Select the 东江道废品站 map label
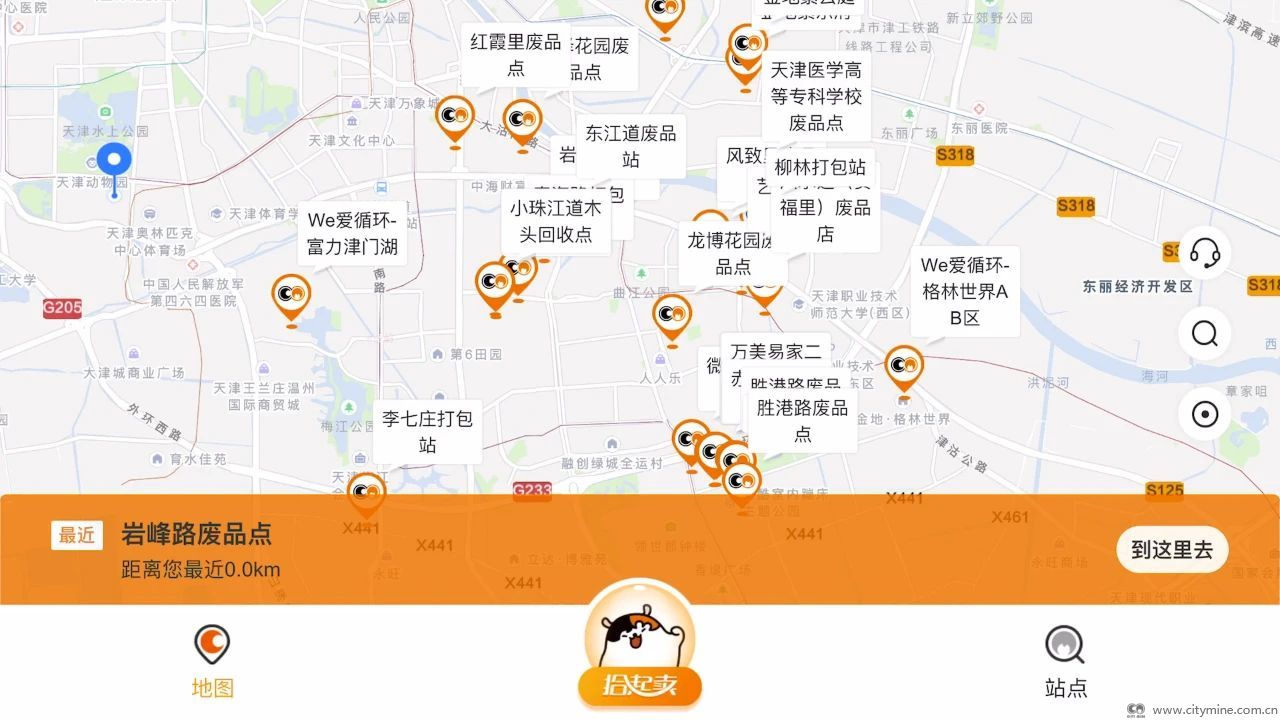This screenshot has height=720, width=1280. [631, 146]
